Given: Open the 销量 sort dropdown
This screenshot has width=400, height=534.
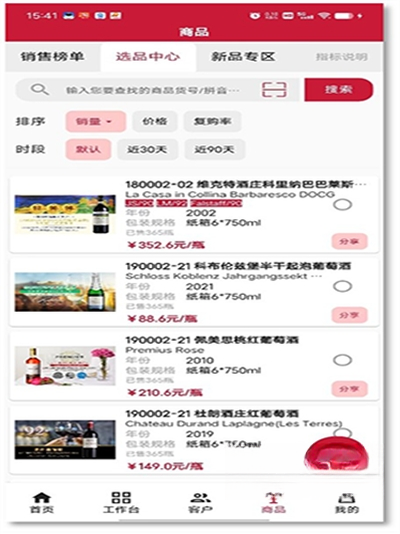Looking at the screenshot, I should coord(95,122).
